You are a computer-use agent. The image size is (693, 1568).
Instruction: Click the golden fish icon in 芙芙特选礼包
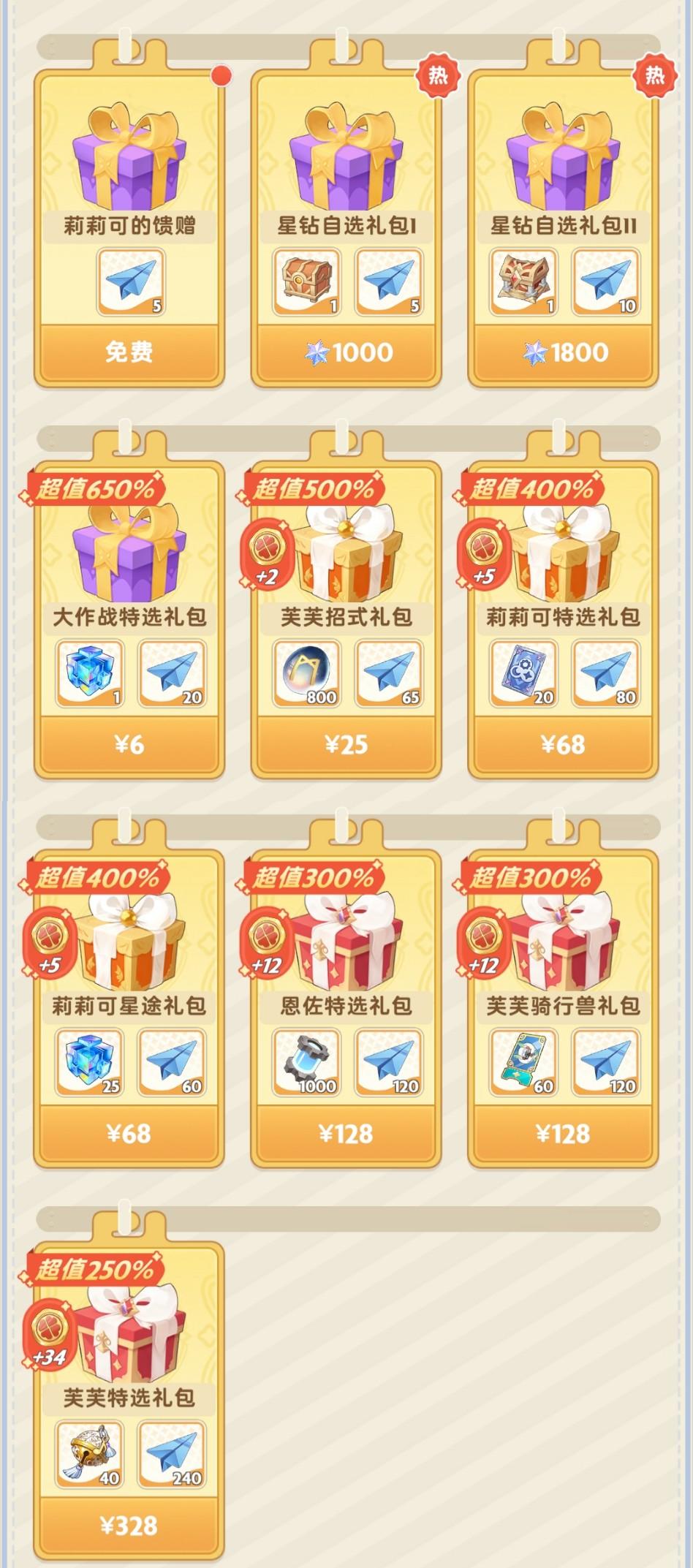tap(89, 1456)
